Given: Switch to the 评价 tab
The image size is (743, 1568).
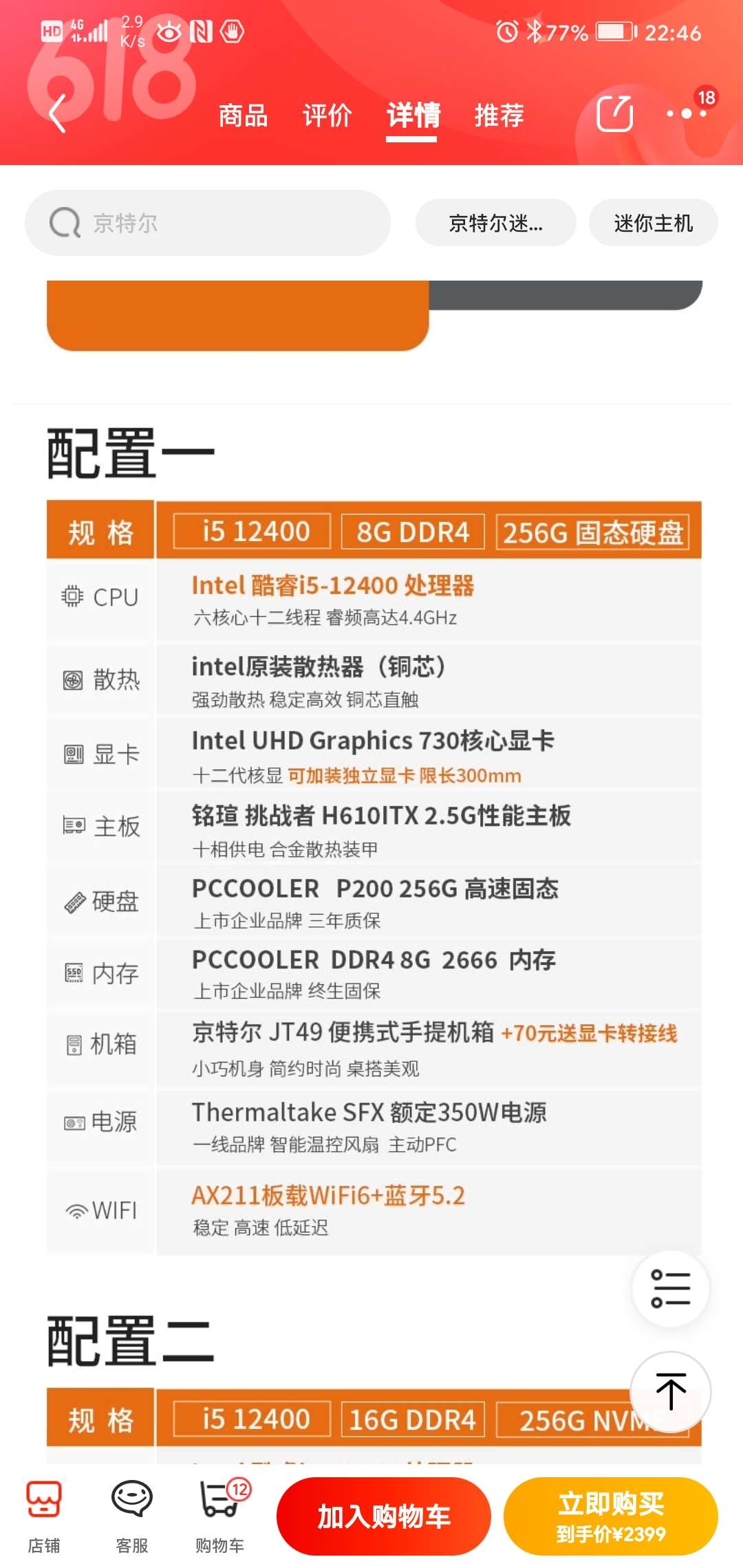Looking at the screenshot, I should click(327, 115).
